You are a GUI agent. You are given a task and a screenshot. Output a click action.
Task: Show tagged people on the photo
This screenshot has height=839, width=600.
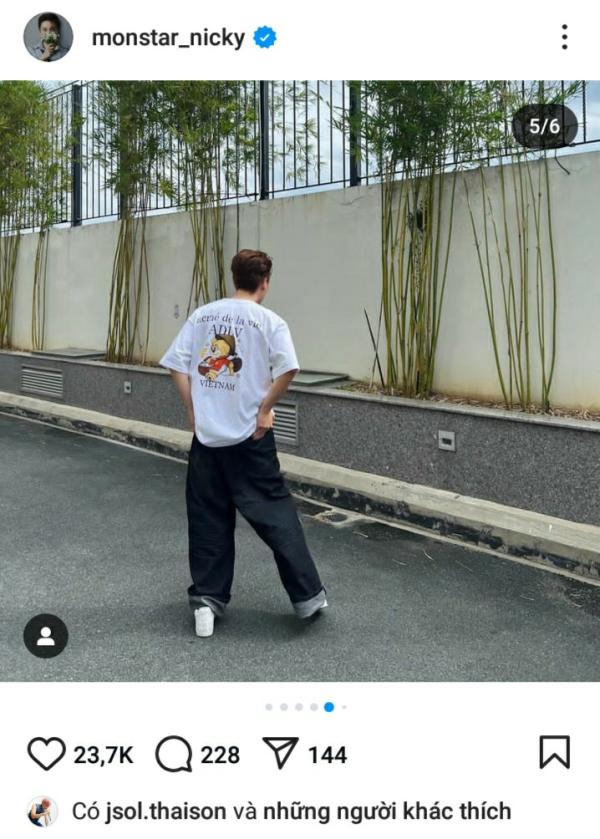(46, 636)
